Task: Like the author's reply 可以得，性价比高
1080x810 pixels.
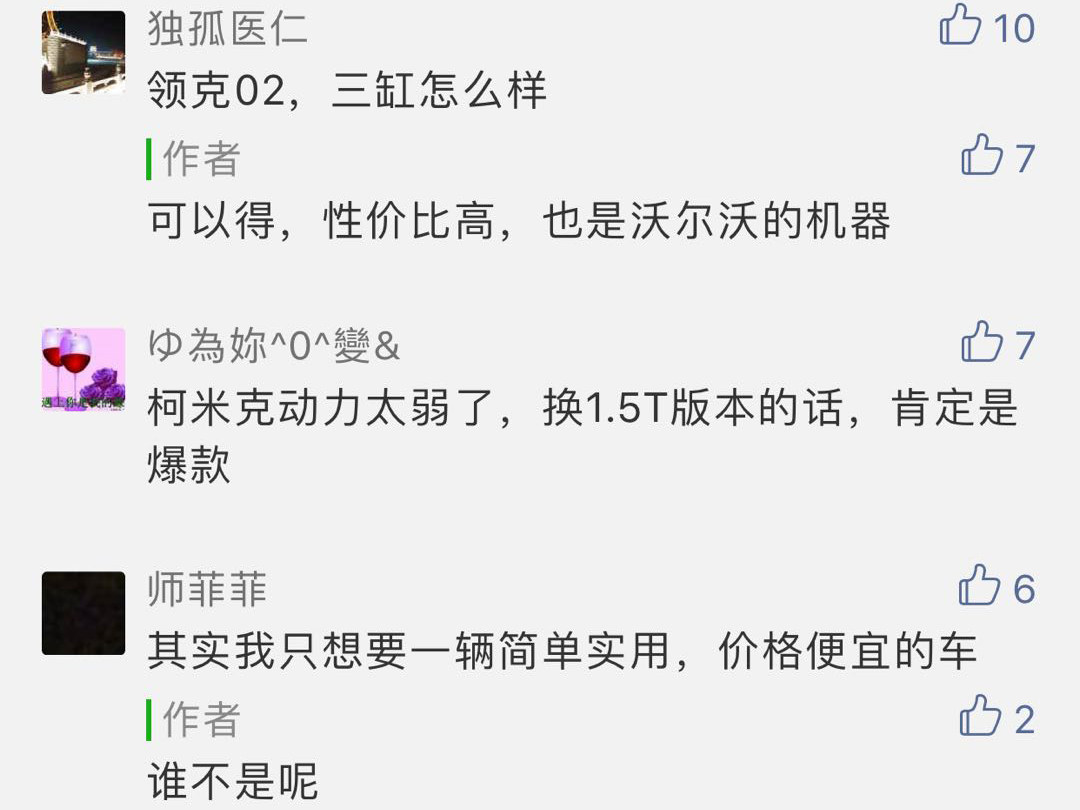Action: pyautogui.click(x=981, y=156)
